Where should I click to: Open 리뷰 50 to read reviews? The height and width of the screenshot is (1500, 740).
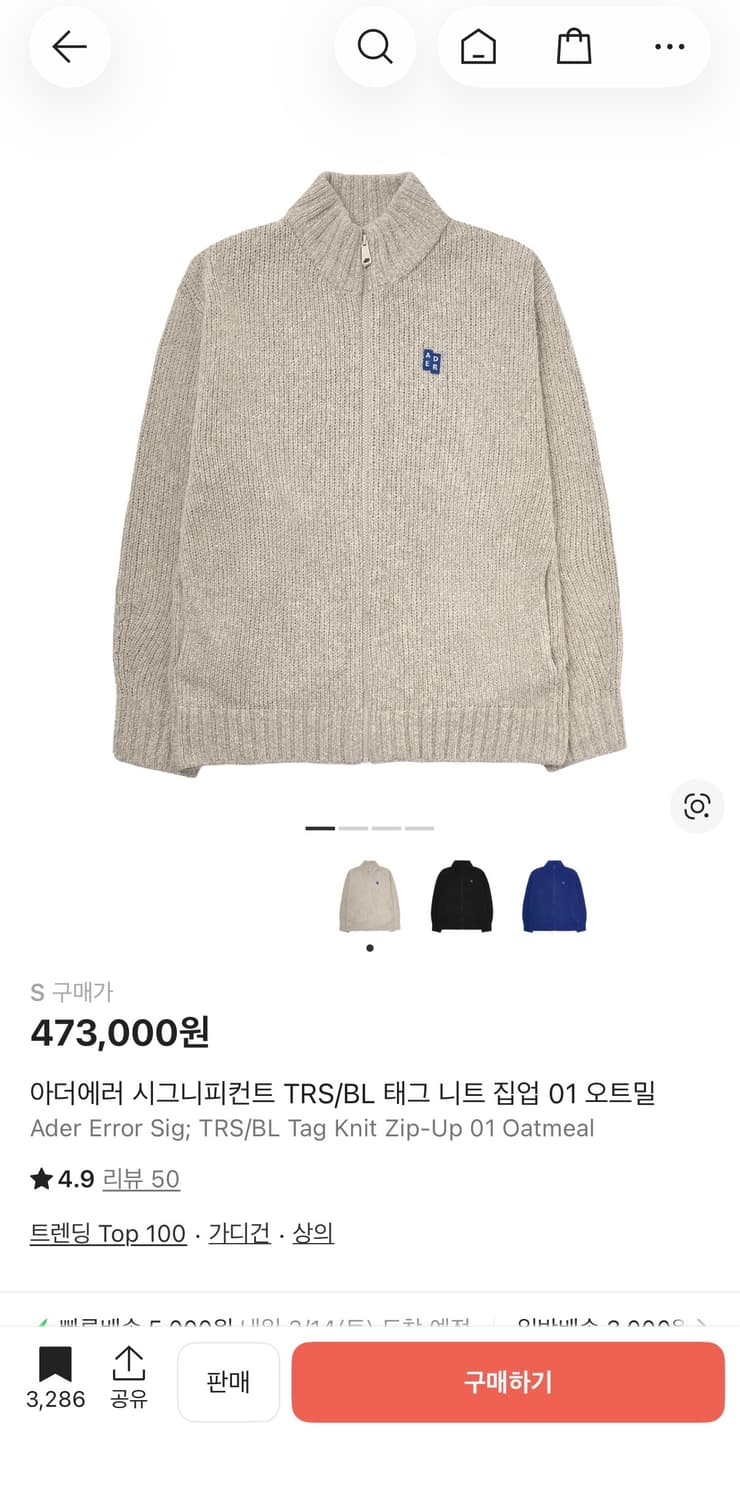[140, 1180]
